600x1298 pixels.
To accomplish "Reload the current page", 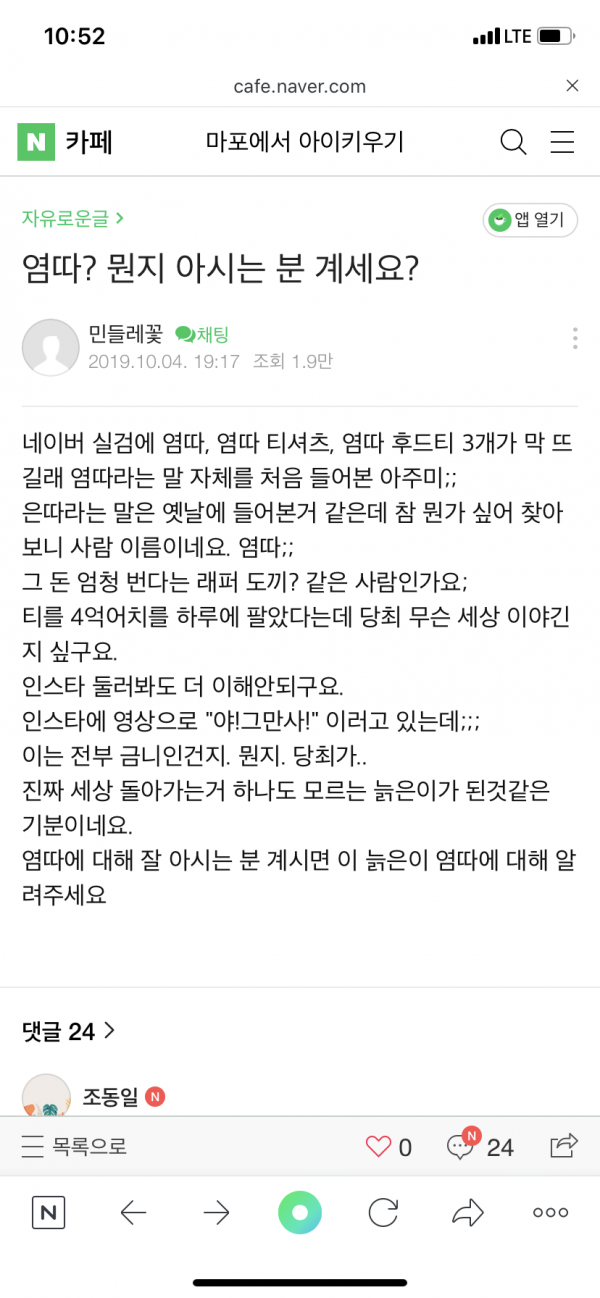I will pos(384,1213).
